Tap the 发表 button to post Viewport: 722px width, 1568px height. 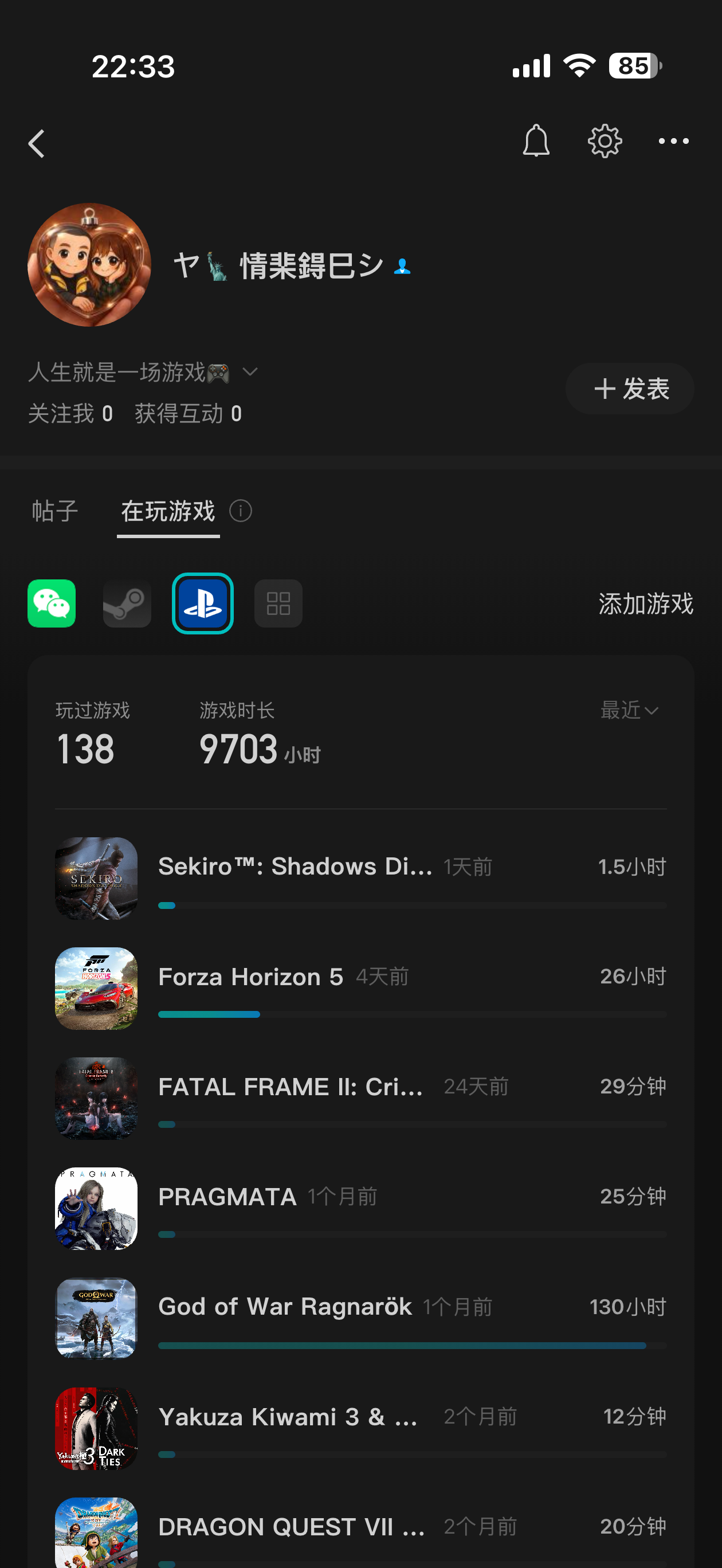point(630,389)
